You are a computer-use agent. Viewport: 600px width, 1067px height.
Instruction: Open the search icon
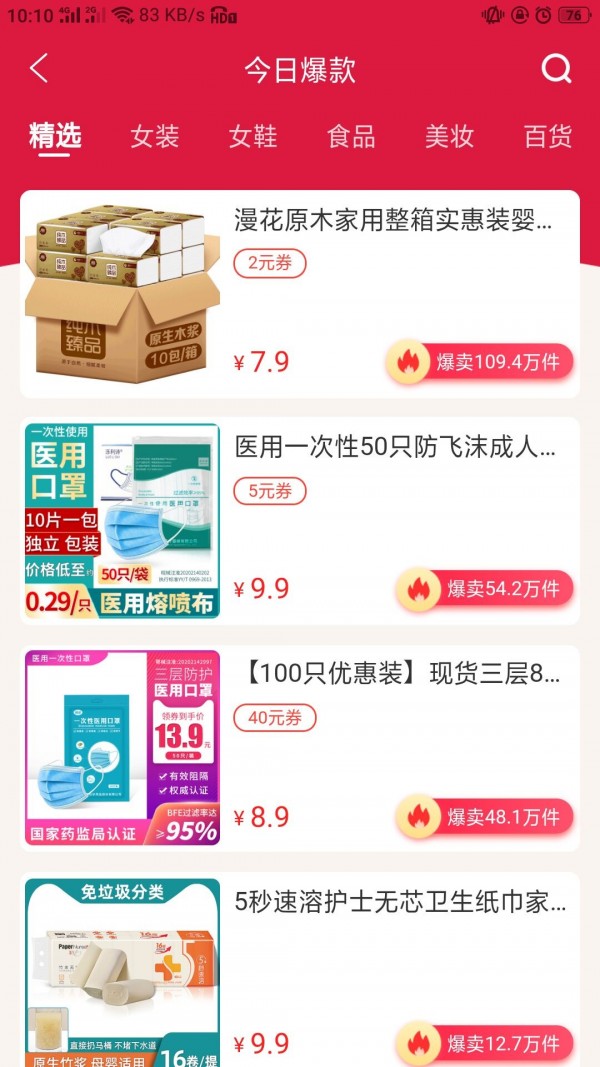coord(556,69)
